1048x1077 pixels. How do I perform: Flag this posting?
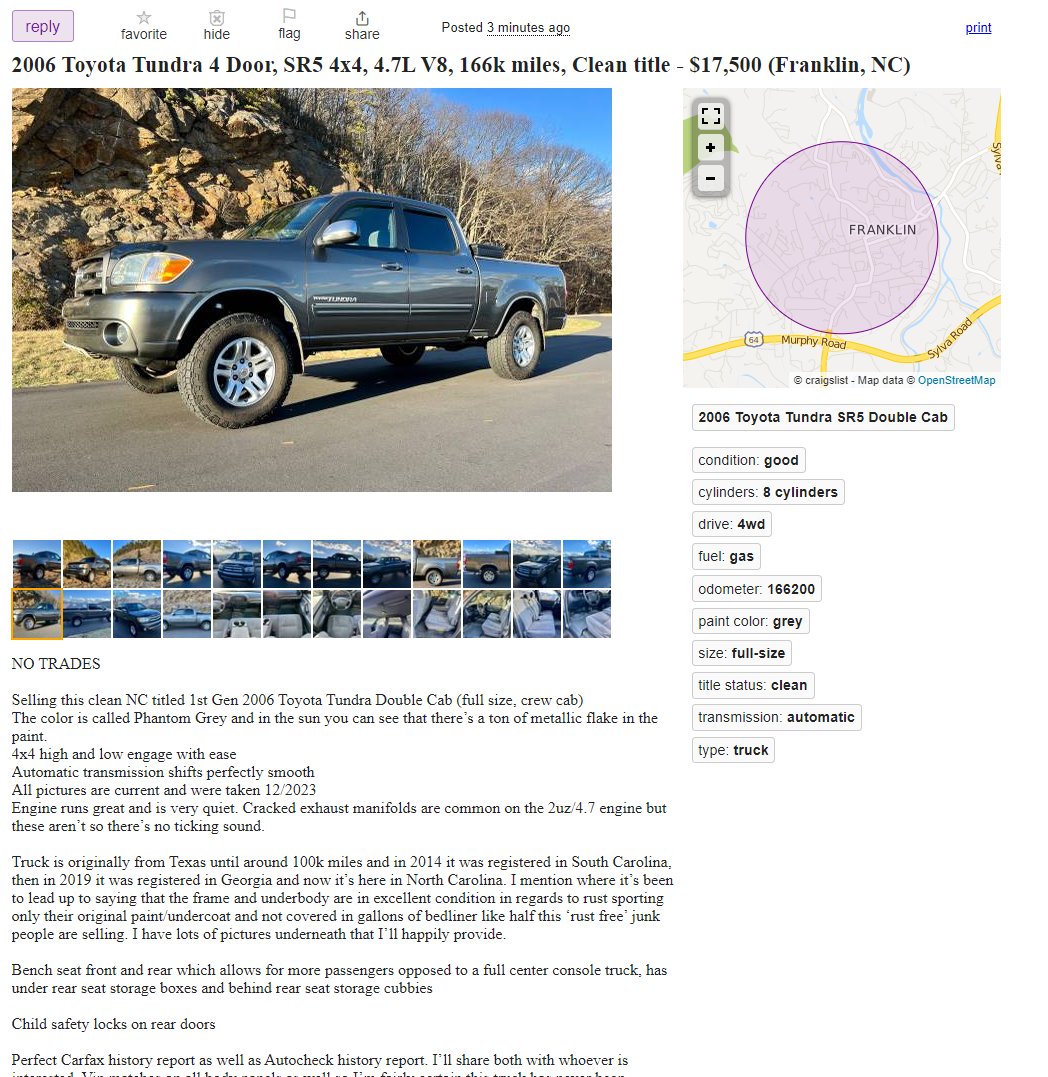coord(289,25)
